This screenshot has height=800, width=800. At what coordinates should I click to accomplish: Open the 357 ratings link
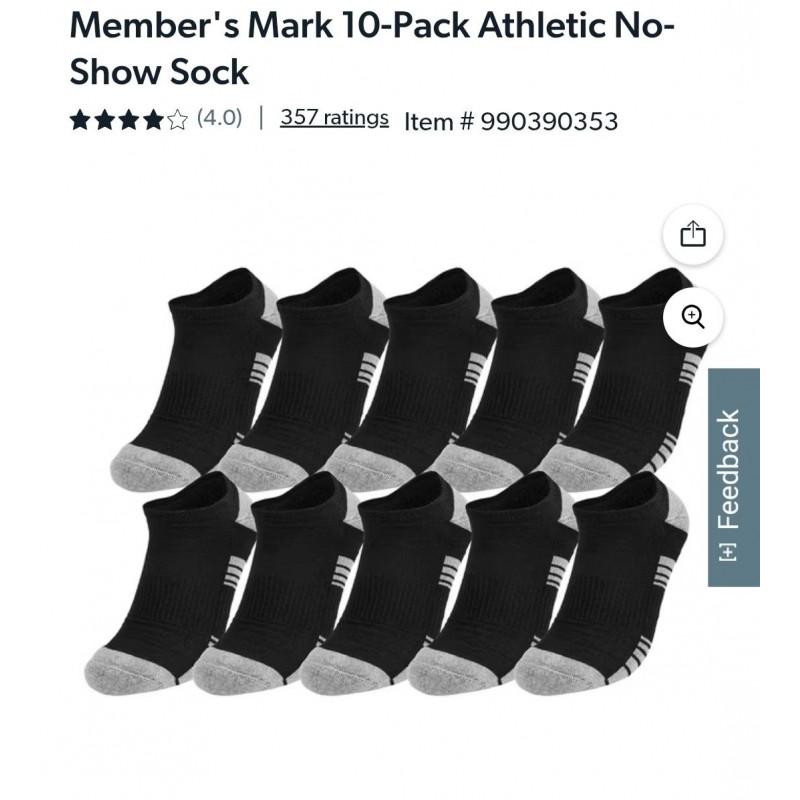[x=334, y=118]
